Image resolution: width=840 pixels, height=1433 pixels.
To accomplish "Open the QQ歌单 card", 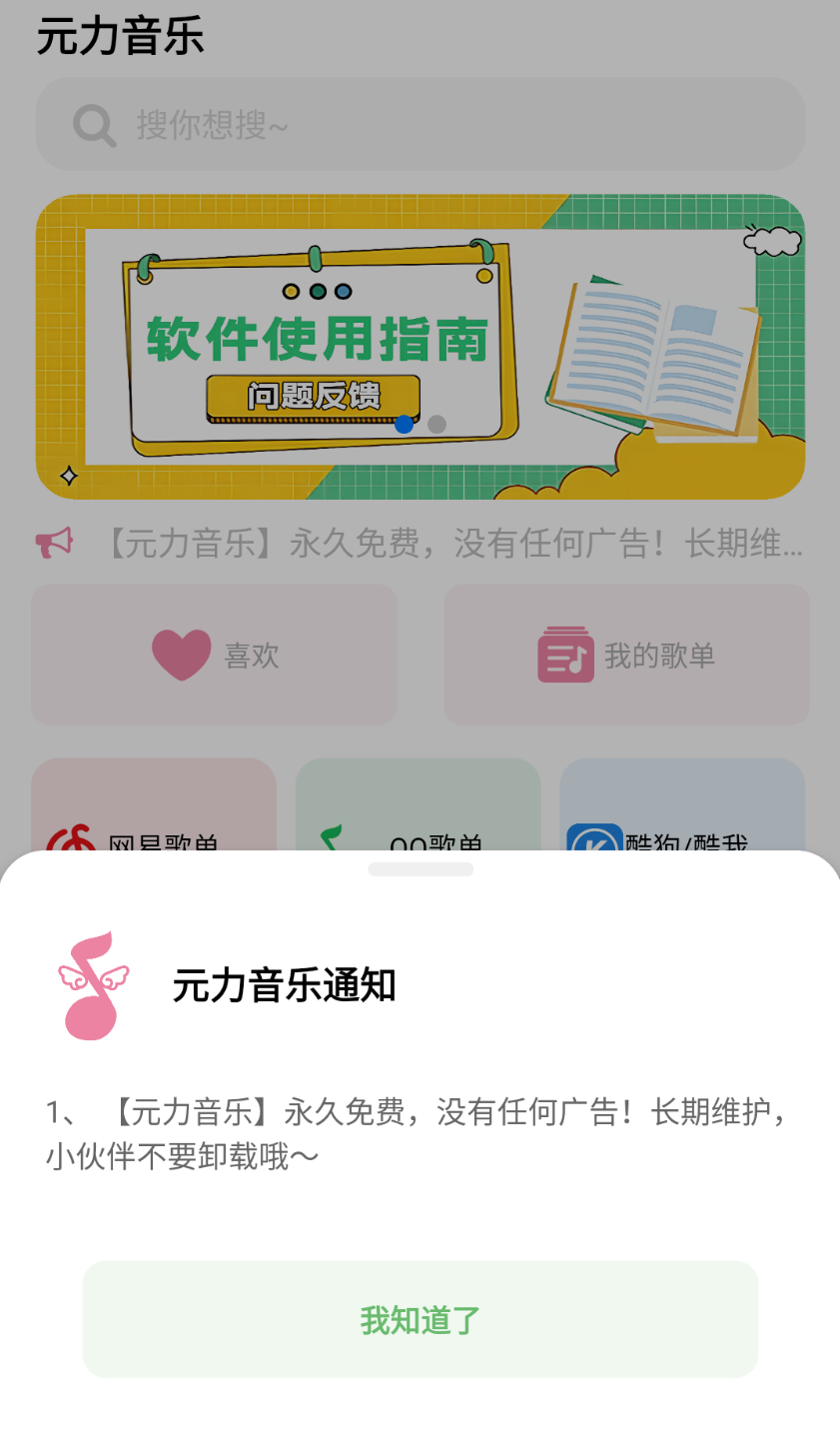I will 418,805.
